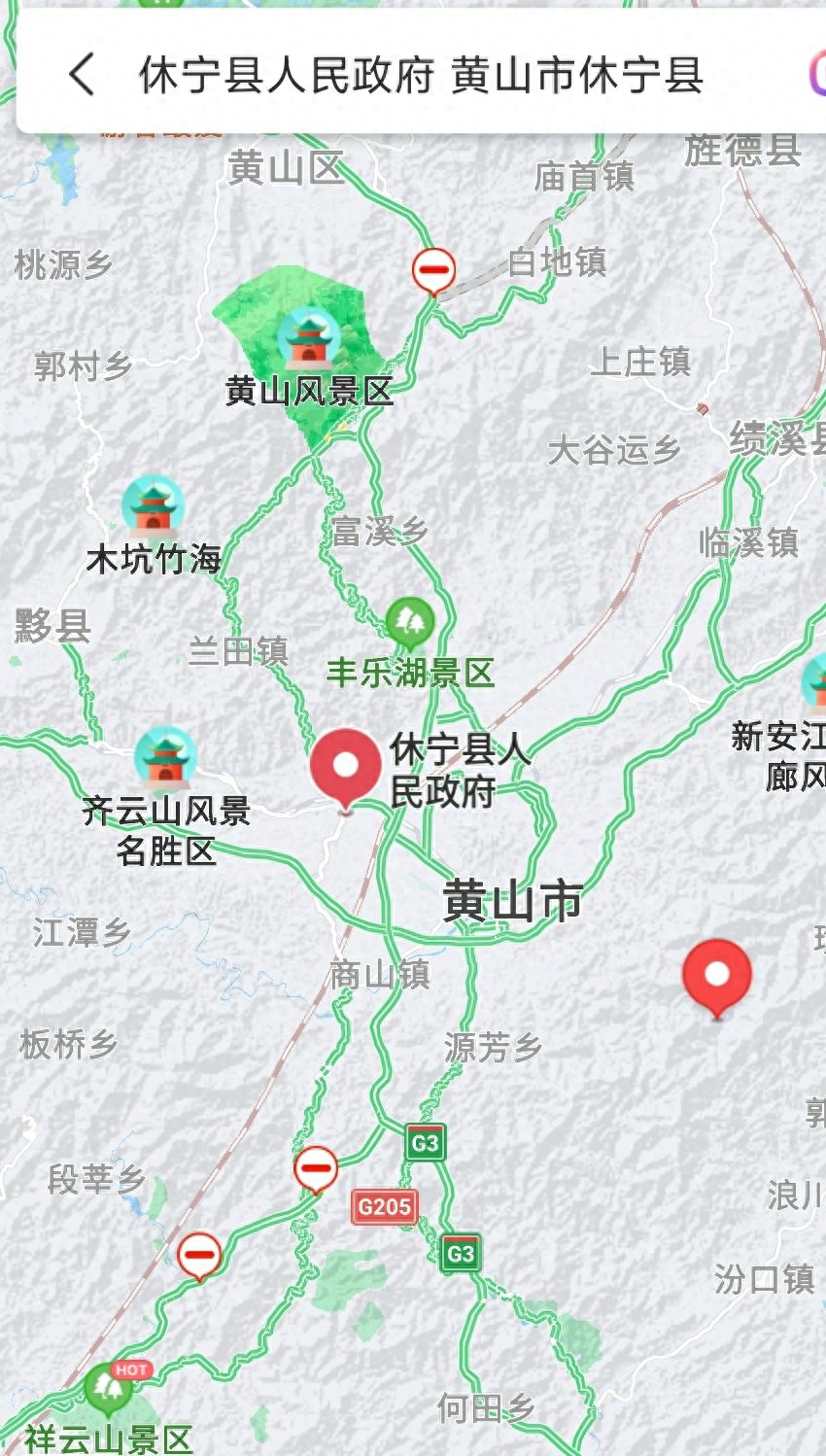Open the 祥云山景区 HOT marker
826x1456 pixels.
(109, 1388)
